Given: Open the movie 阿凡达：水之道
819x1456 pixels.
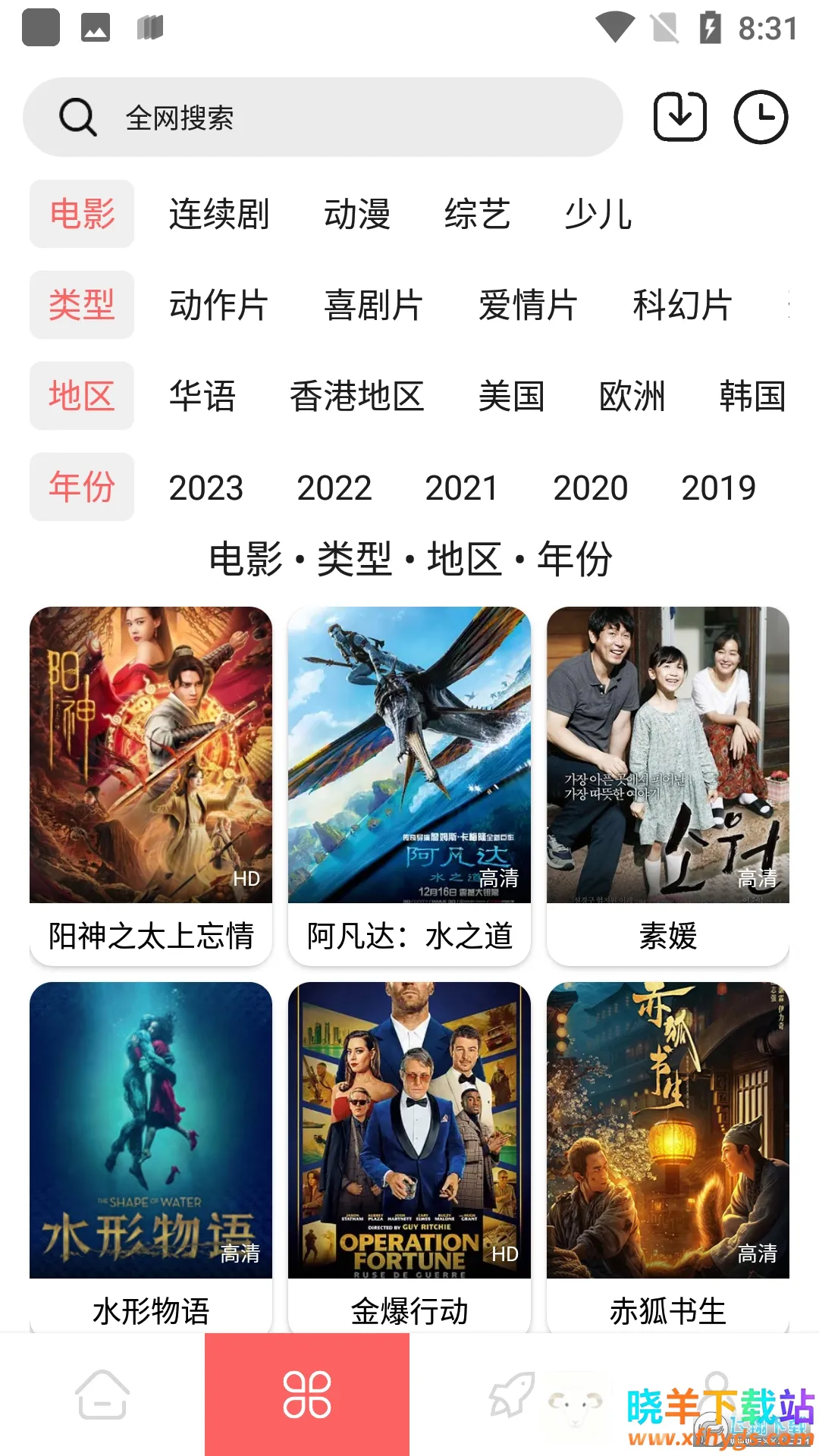Looking at the screenshot, I should click(x=409, y=785).
